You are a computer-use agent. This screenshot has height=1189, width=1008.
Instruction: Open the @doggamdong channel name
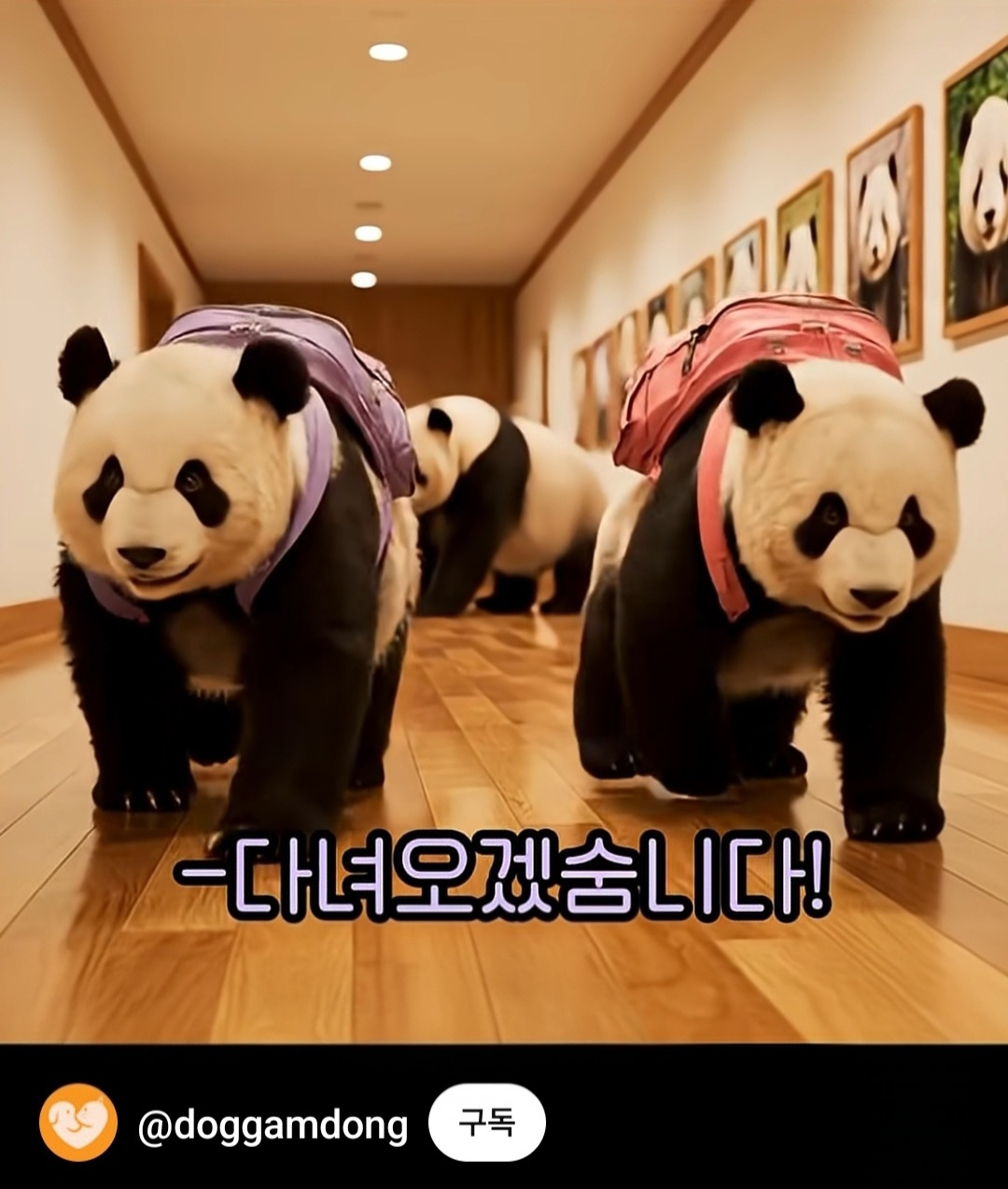273,1126
